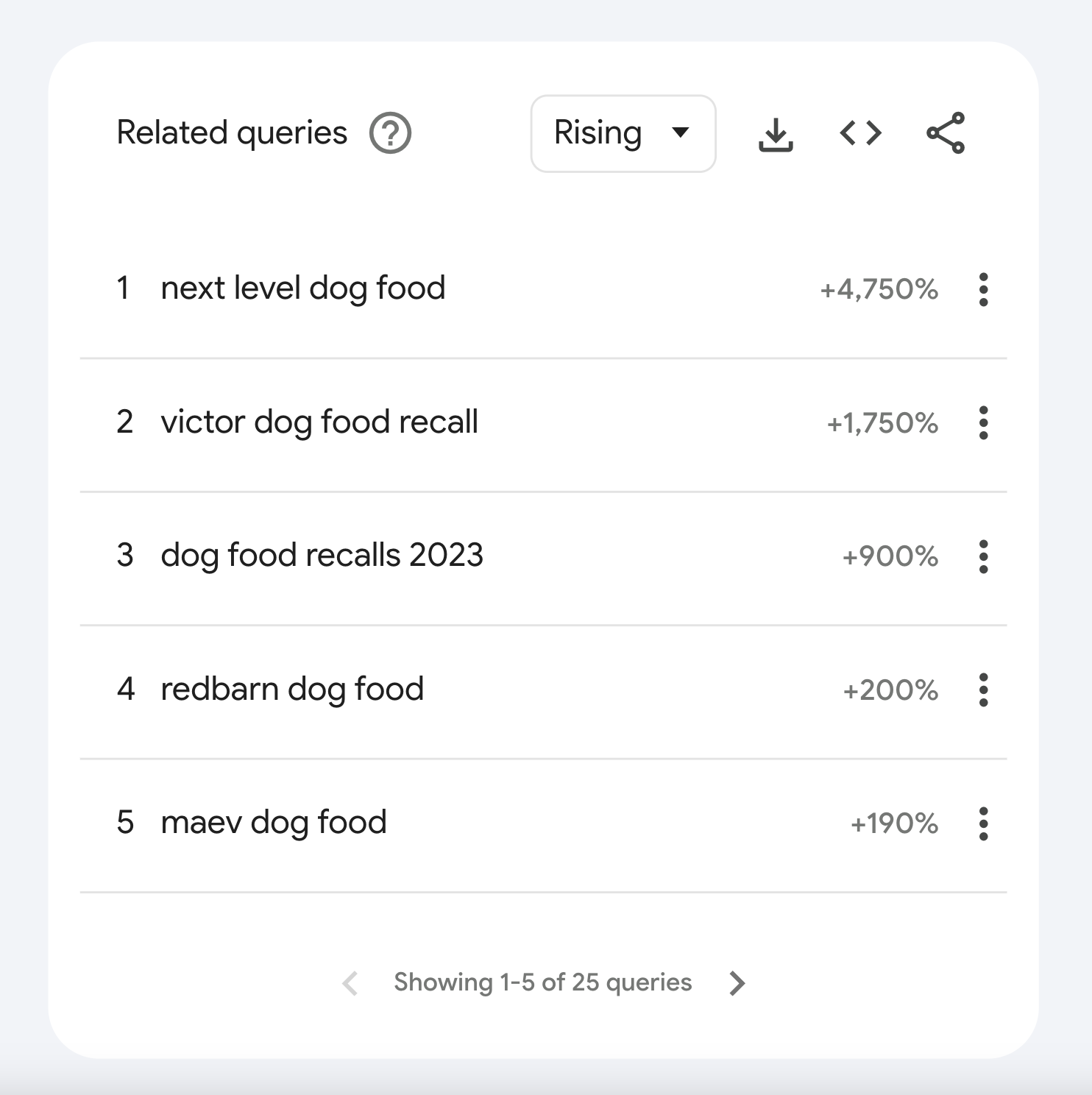Select the query victor dog food recall

pos(320,422)
